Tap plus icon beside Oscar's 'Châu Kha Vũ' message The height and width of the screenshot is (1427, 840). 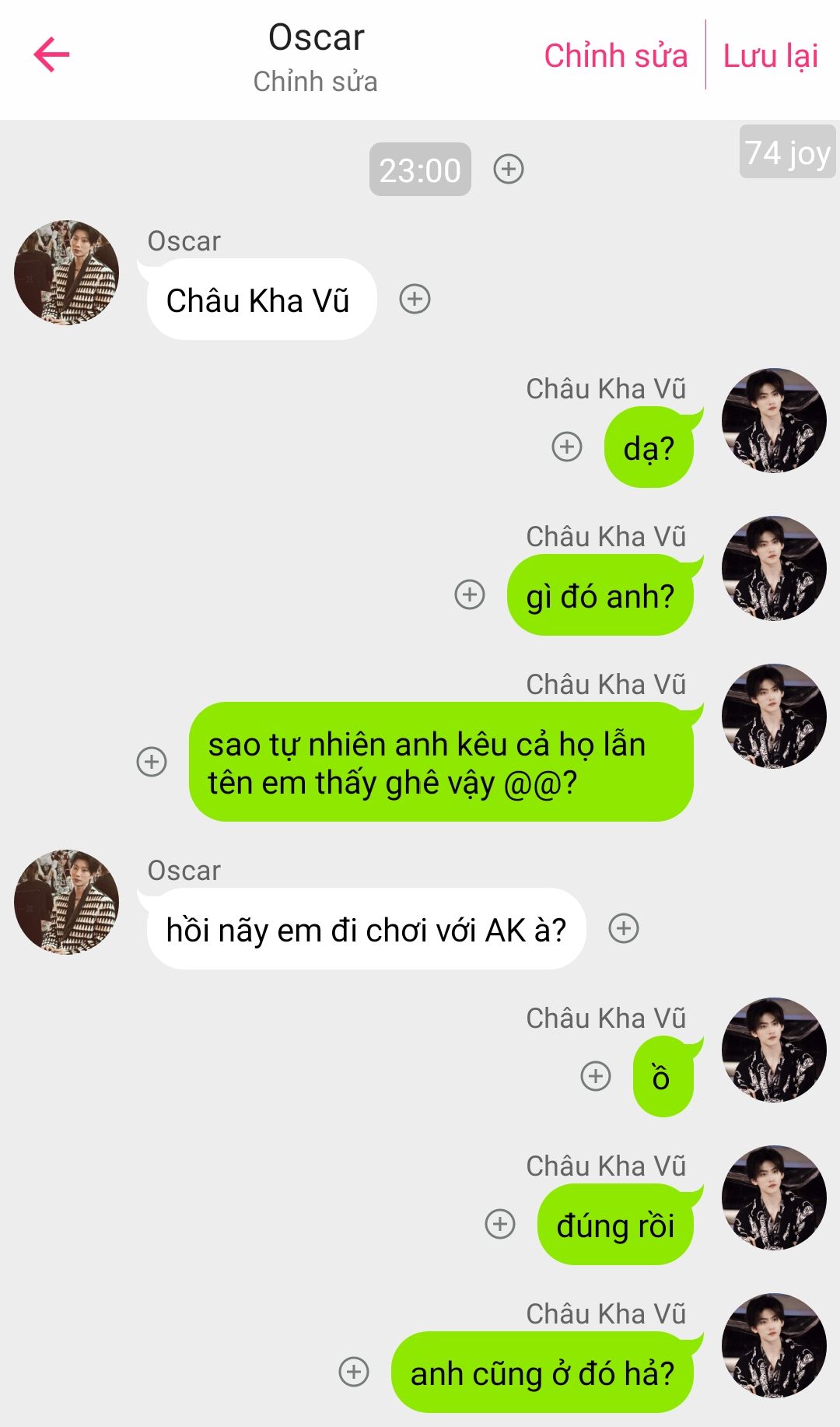click(415, 299)
